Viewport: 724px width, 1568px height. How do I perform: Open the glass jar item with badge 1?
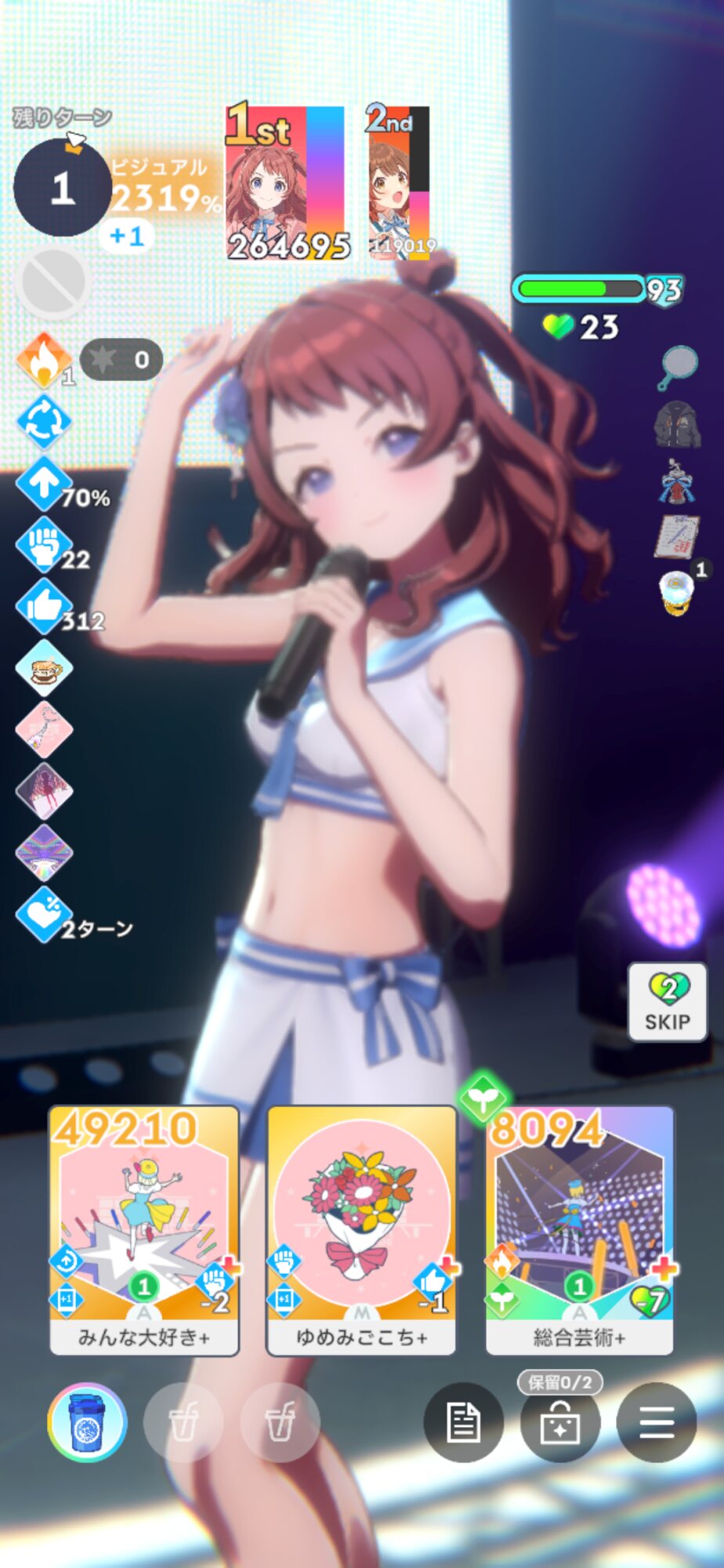point(677,592)
